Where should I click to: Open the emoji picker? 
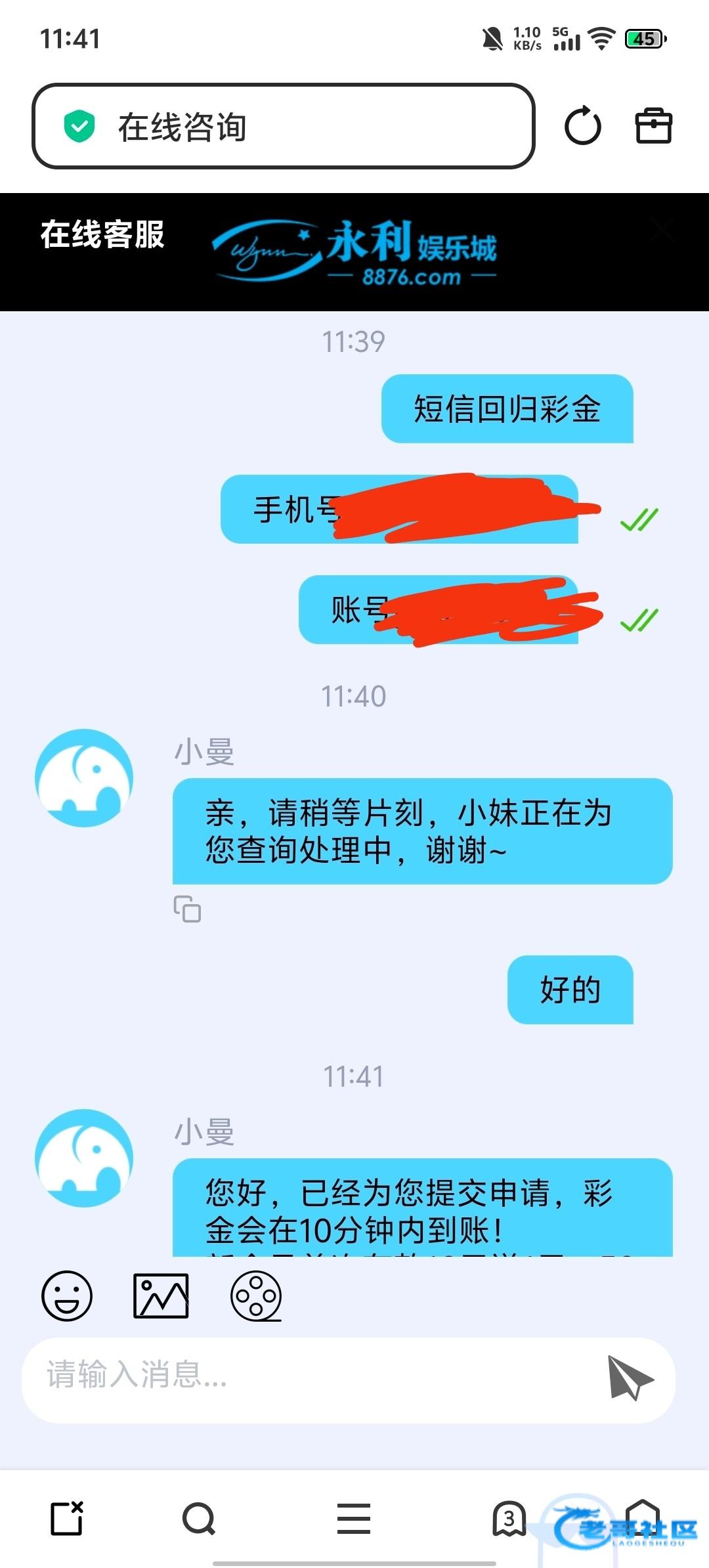click(x=67, y=1296)
